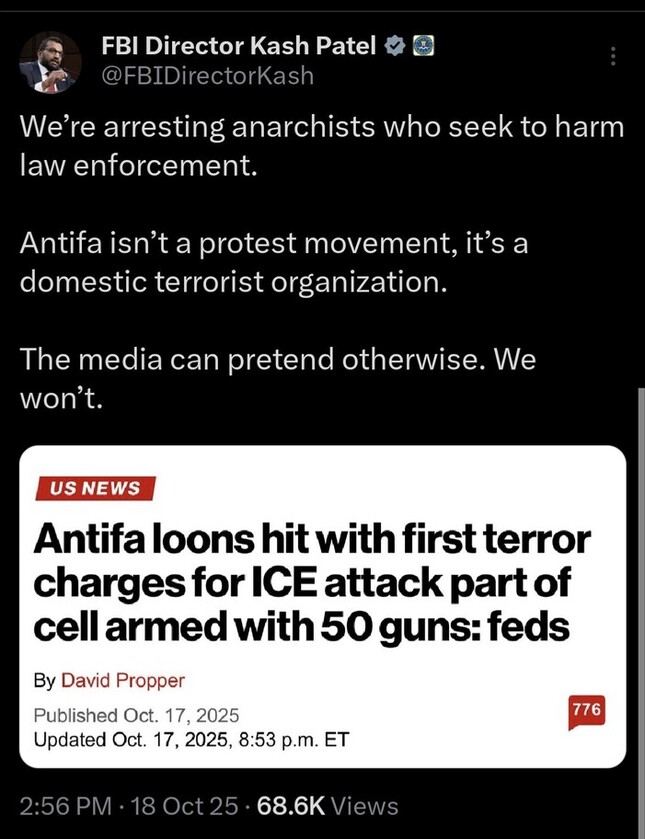
Task: Open the attached Antifa news article image
Action: click(322, 606)
